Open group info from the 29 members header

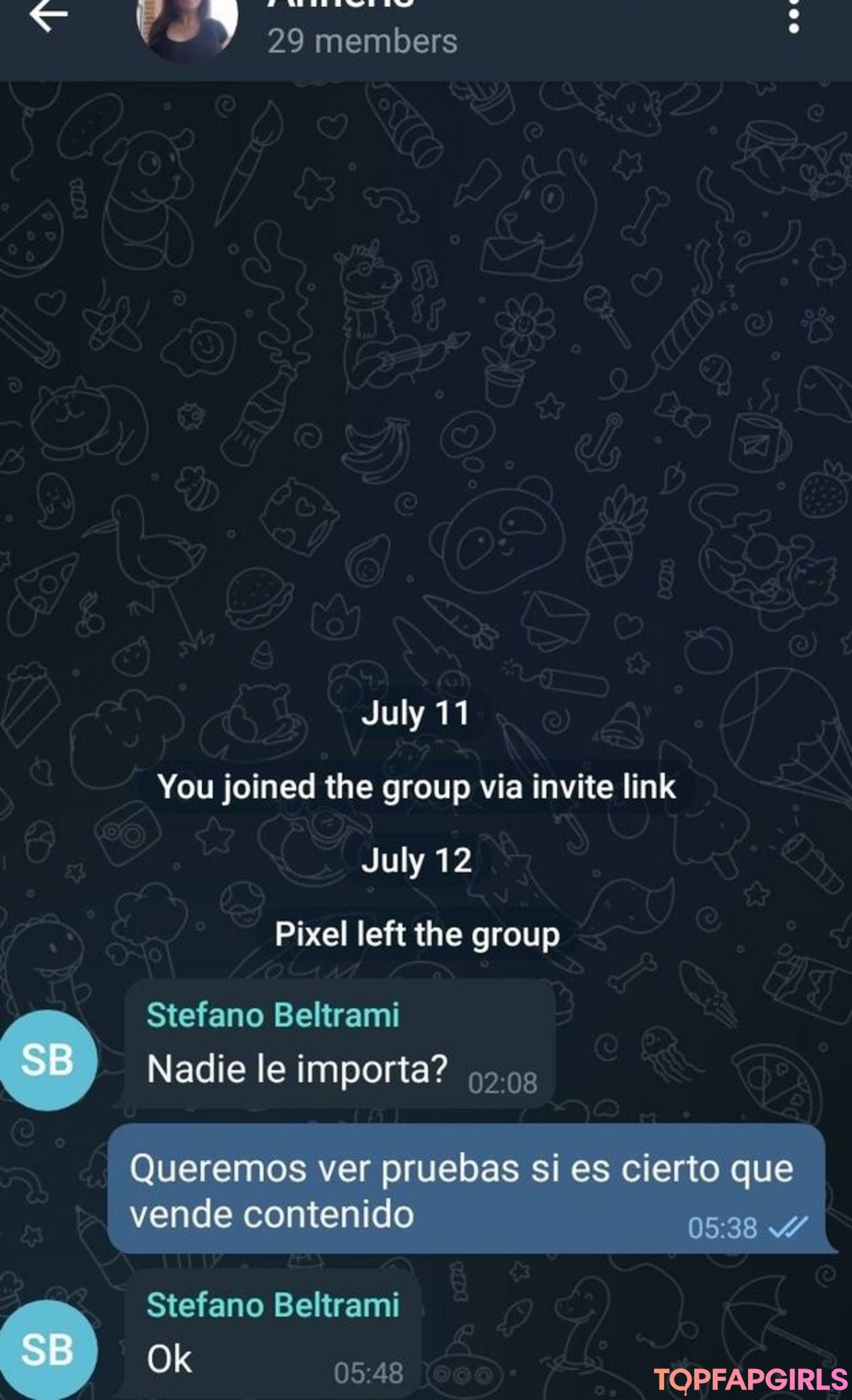click(362, 41)
